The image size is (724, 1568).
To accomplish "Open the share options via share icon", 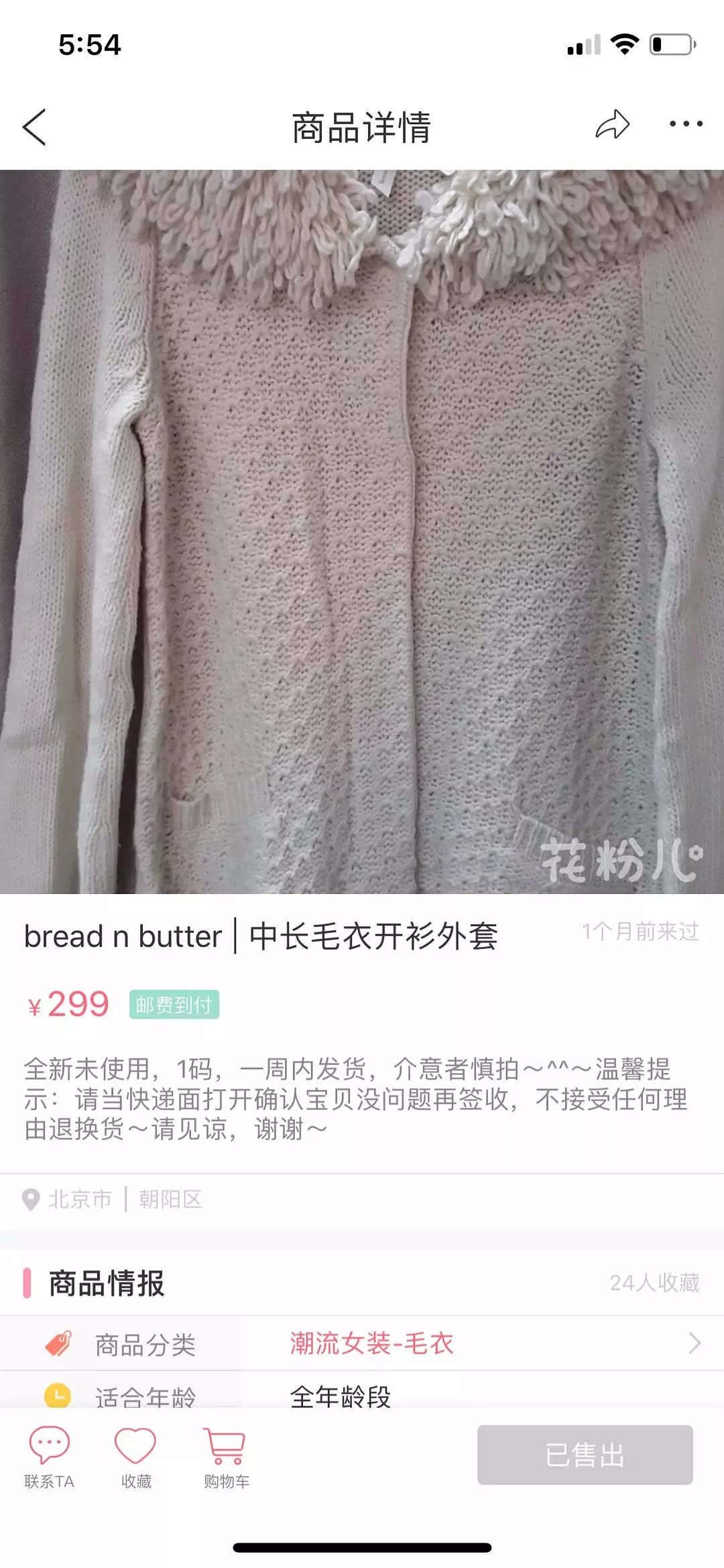I will 614,124.
